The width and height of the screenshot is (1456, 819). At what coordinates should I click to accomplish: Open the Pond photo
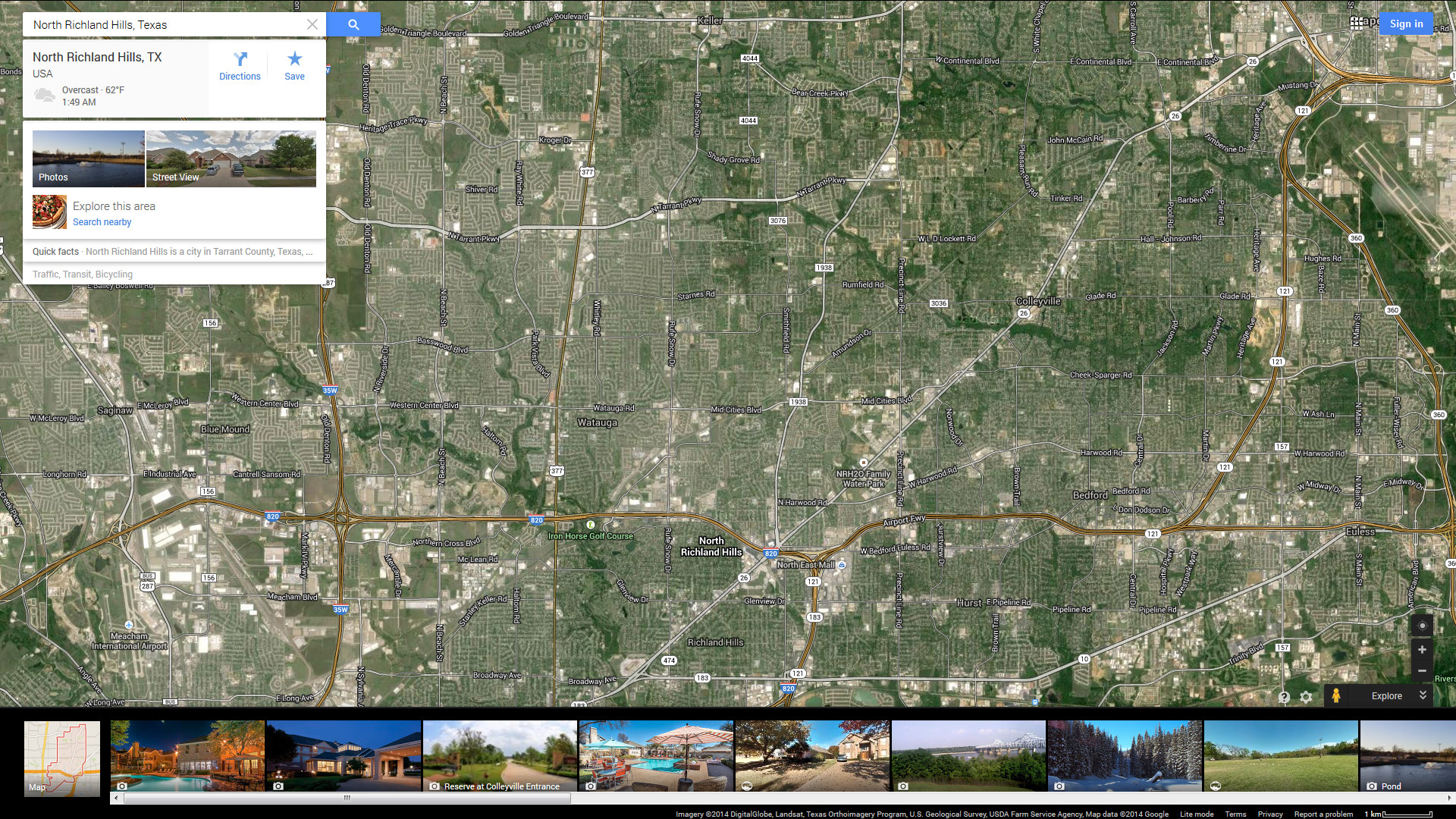pos(1407,756)
